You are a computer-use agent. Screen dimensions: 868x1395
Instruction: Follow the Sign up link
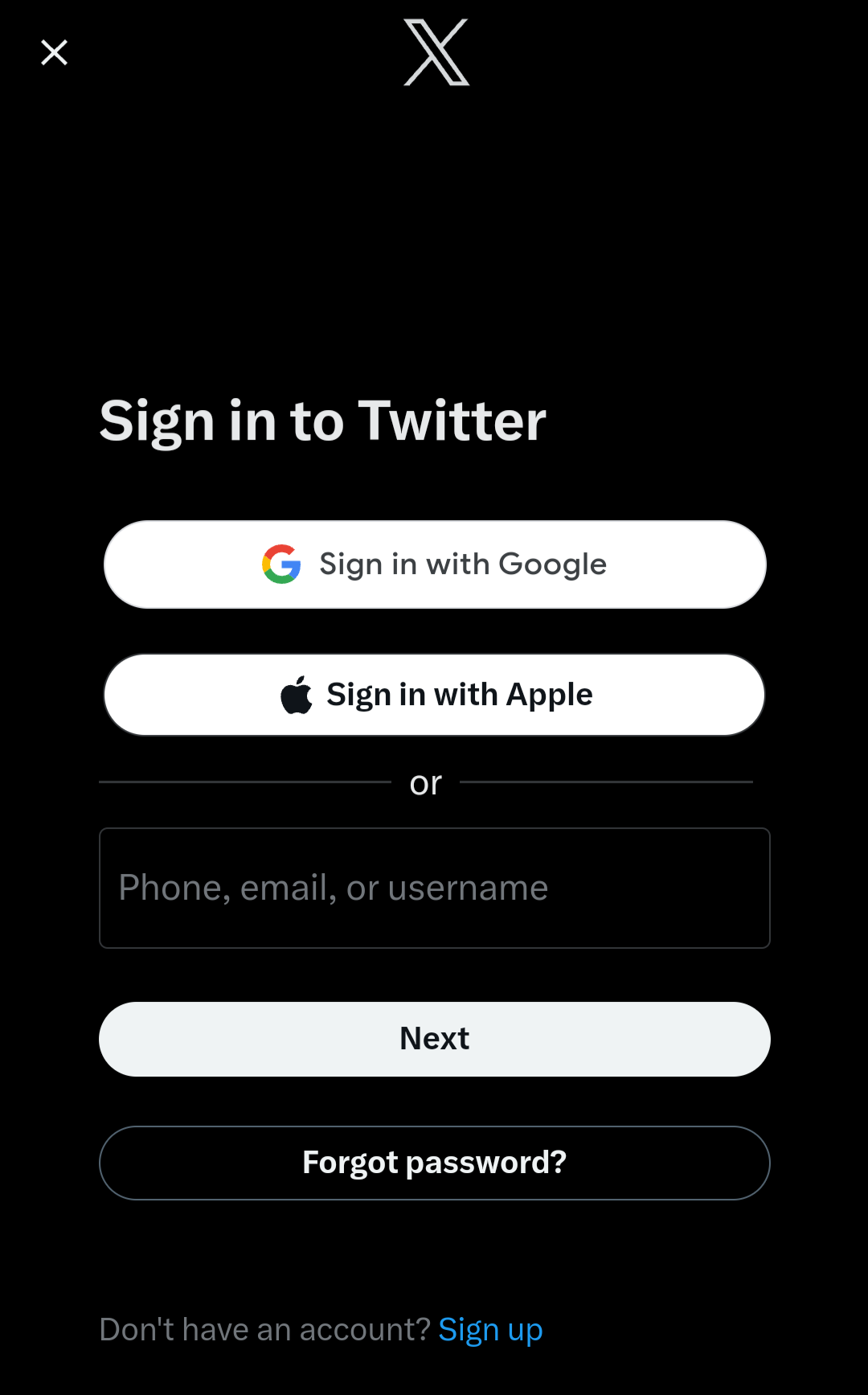[490, 1330]
